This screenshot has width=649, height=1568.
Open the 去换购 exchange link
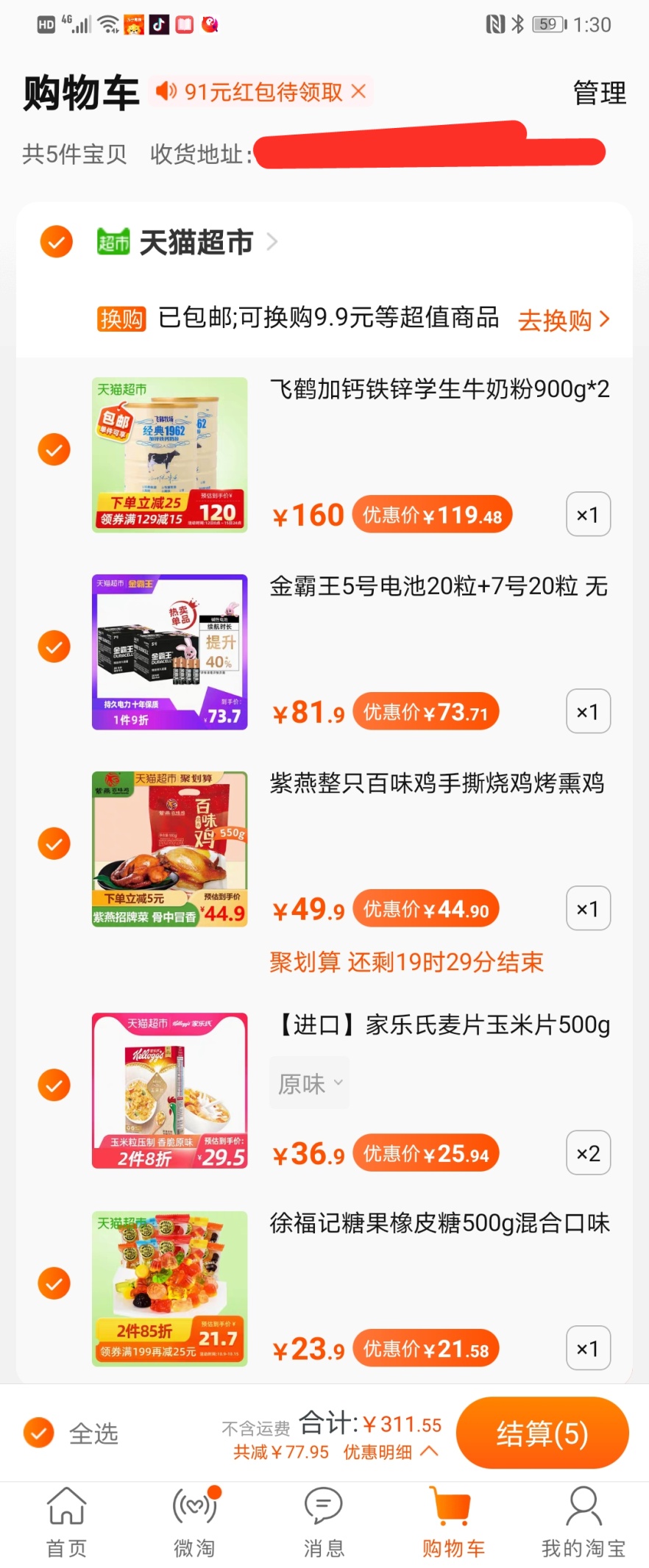pyautogui.click(x=562, y=319)
